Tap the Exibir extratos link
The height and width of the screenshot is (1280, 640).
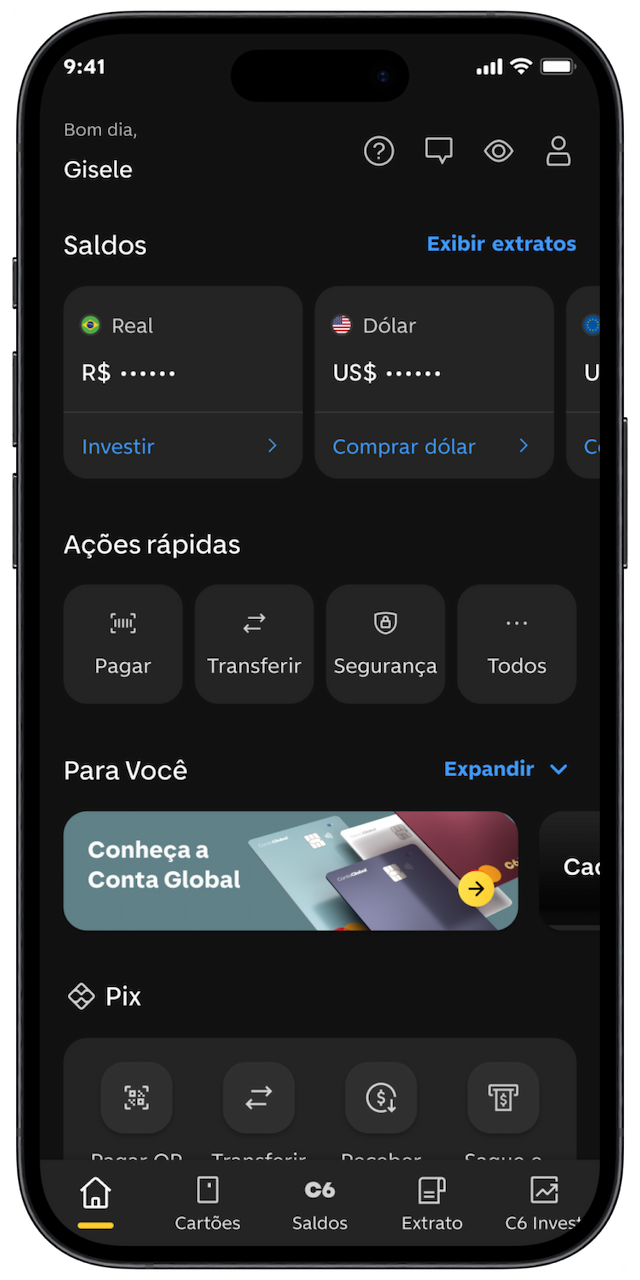click(501, 244)
